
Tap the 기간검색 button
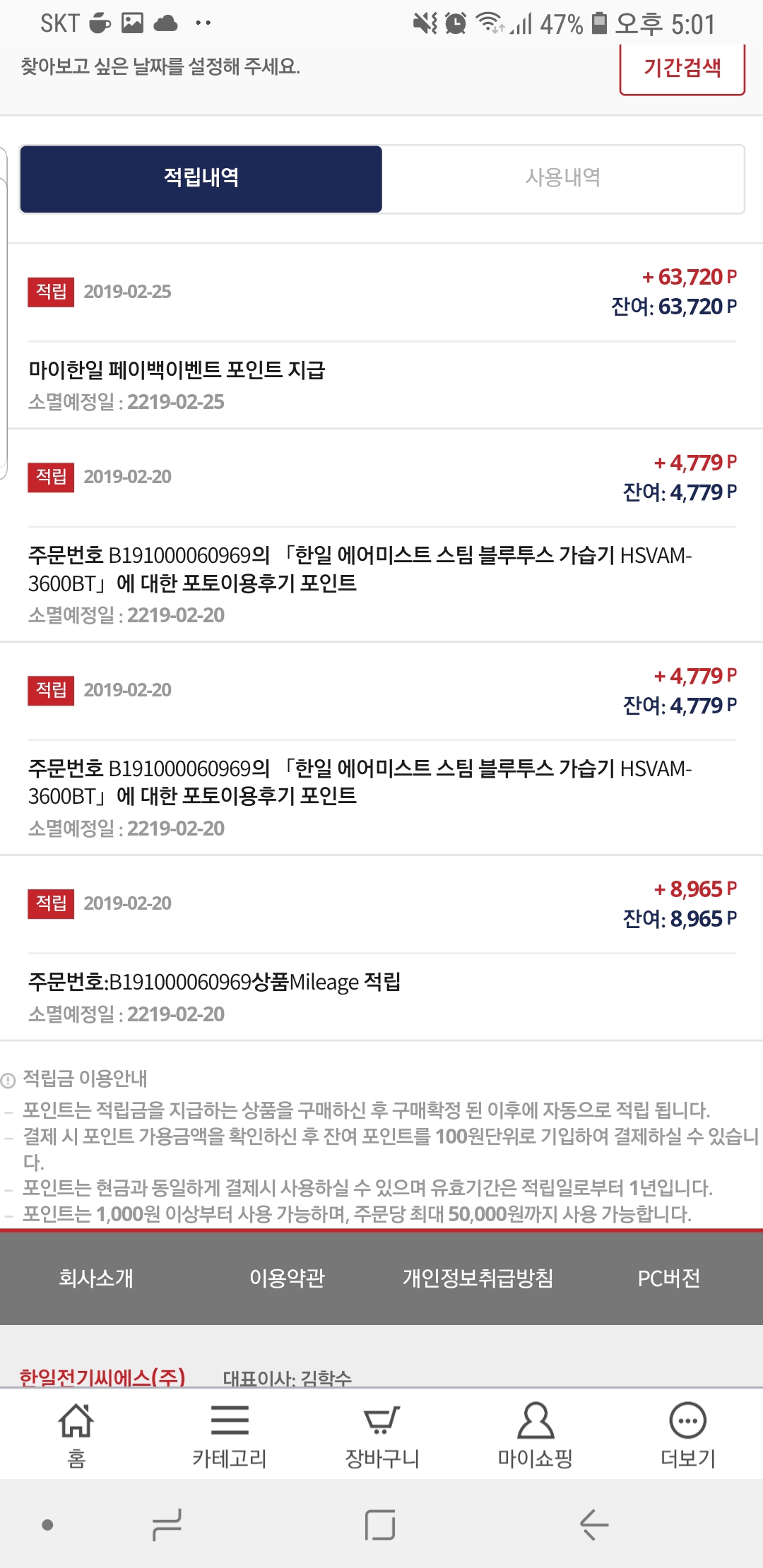682,69
